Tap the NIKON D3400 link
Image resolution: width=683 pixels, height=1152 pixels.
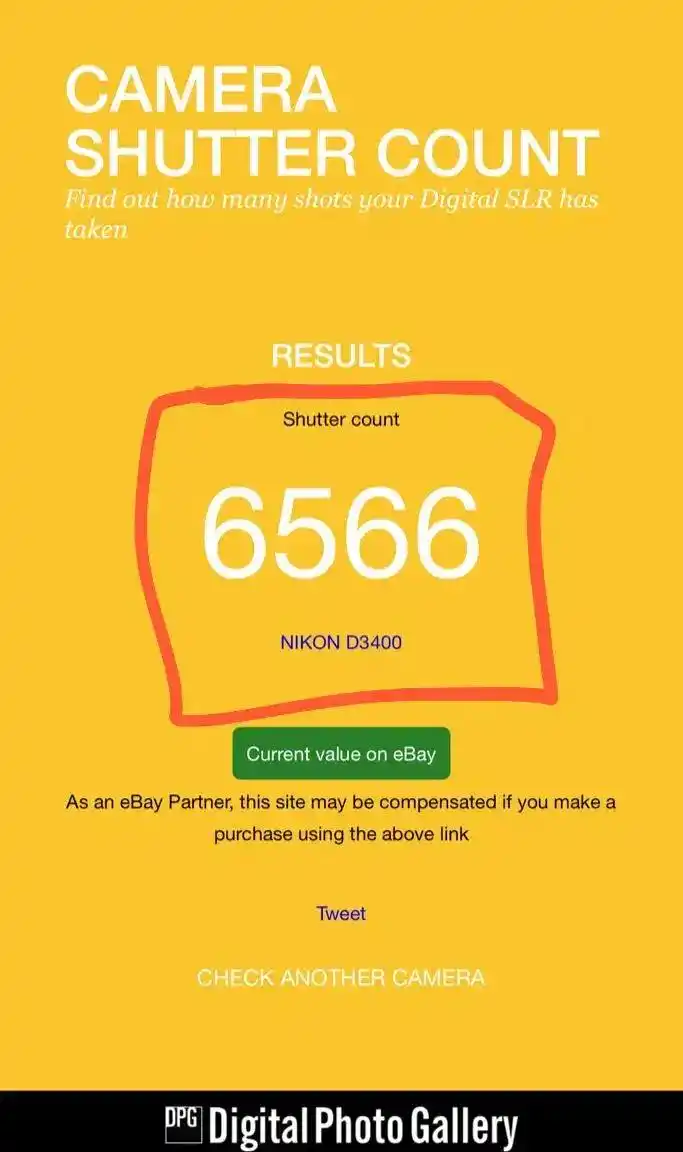click(x=341, y=642)
